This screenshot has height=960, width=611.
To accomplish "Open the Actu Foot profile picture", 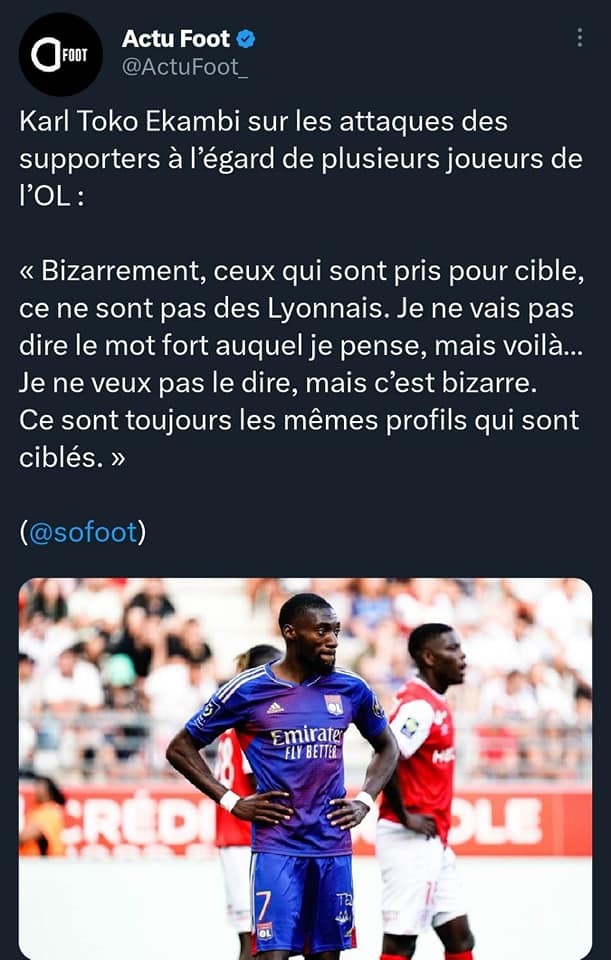I will point(61,54).
